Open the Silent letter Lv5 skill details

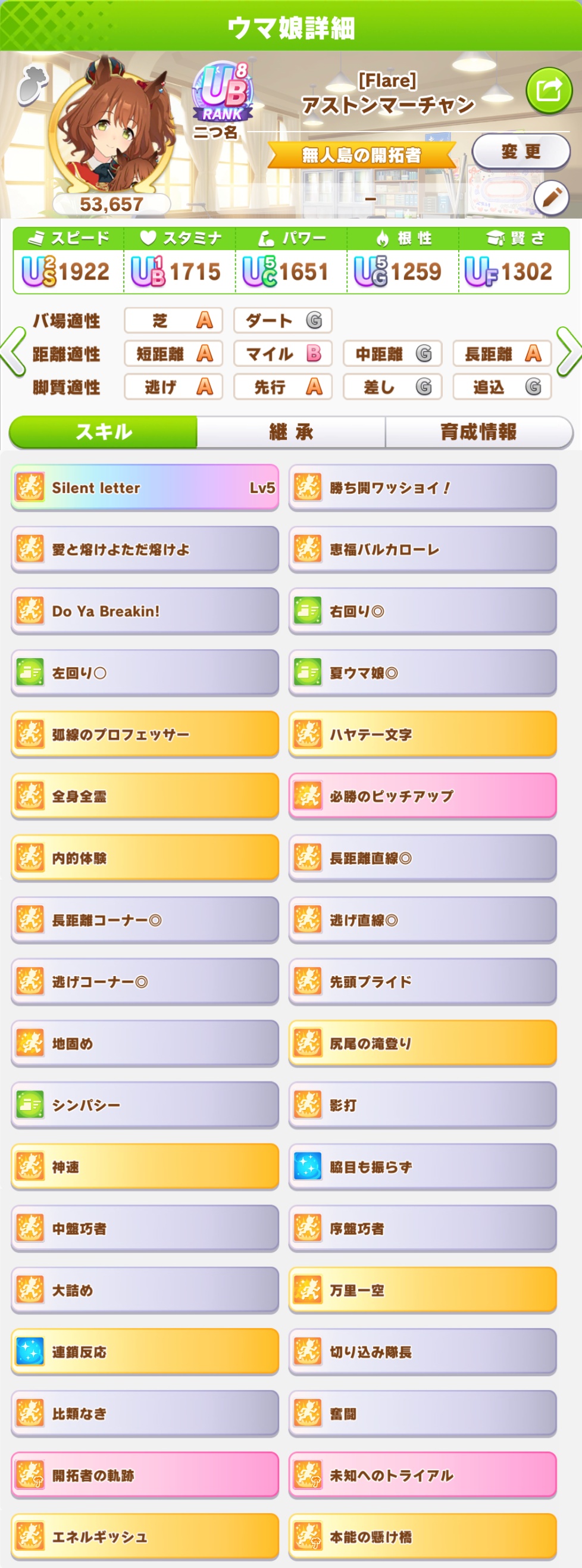(145, 488)
